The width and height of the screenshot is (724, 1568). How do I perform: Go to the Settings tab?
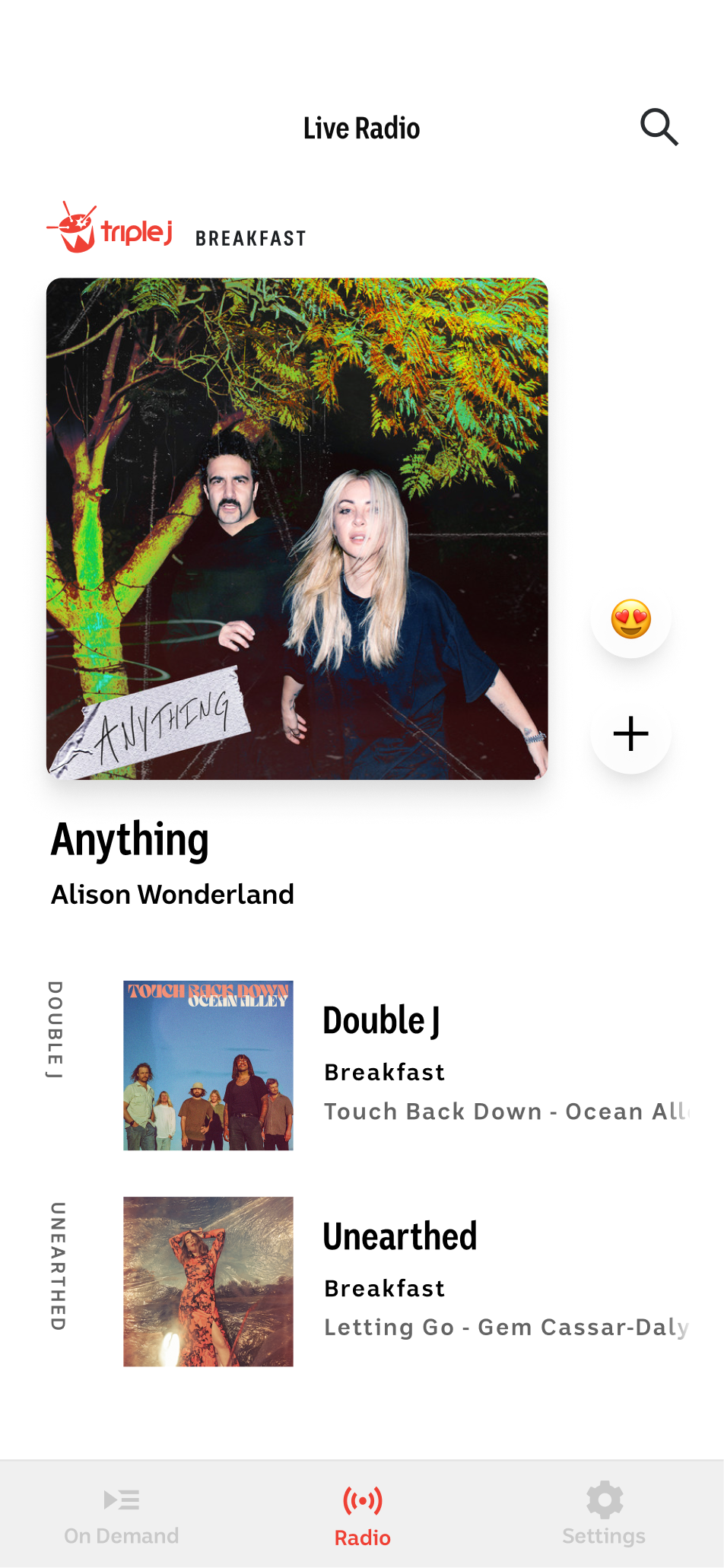[x=604, y=1516]
